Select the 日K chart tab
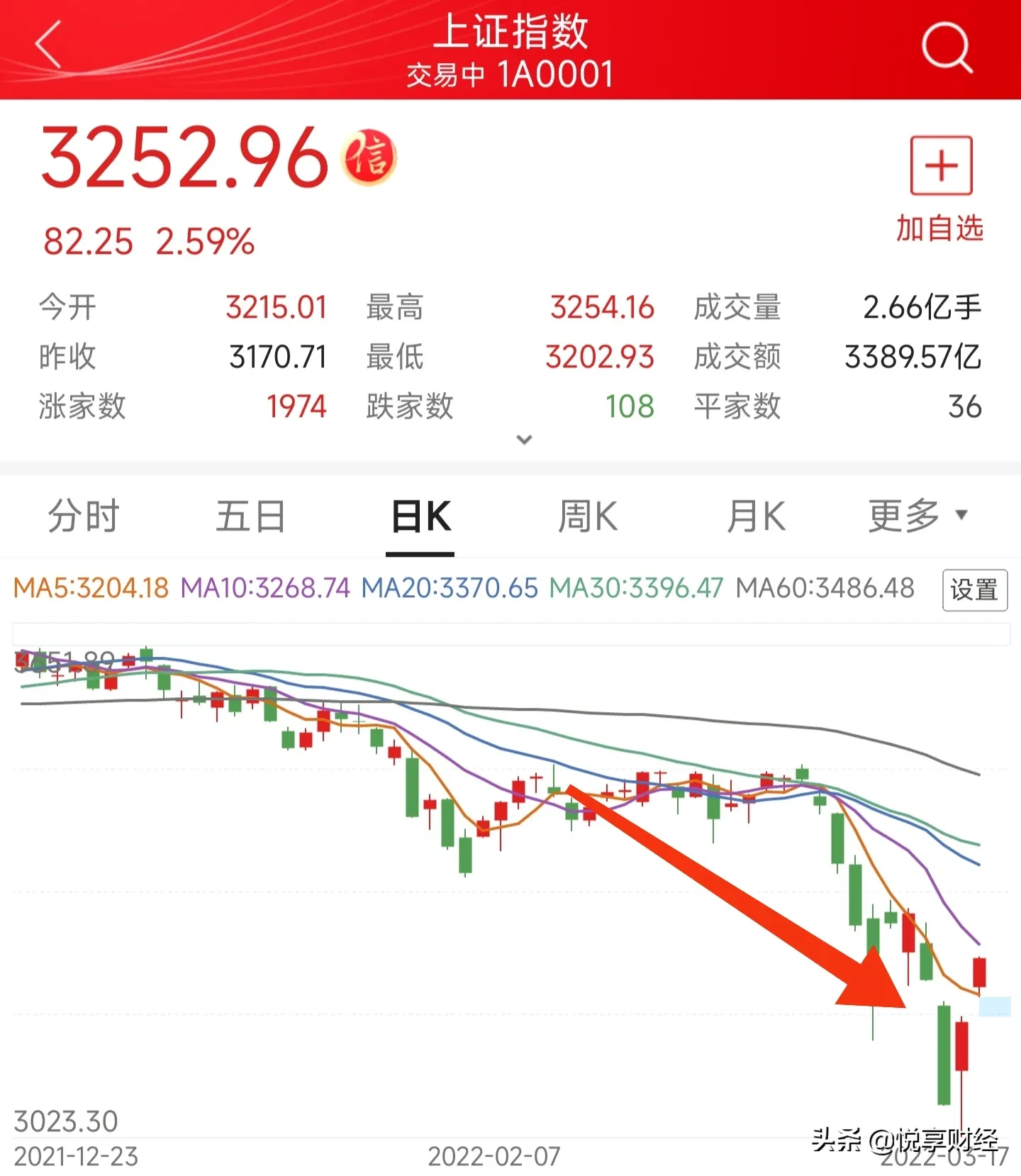Viewport: 1021px width, 1176px height. tap(420, 516)
